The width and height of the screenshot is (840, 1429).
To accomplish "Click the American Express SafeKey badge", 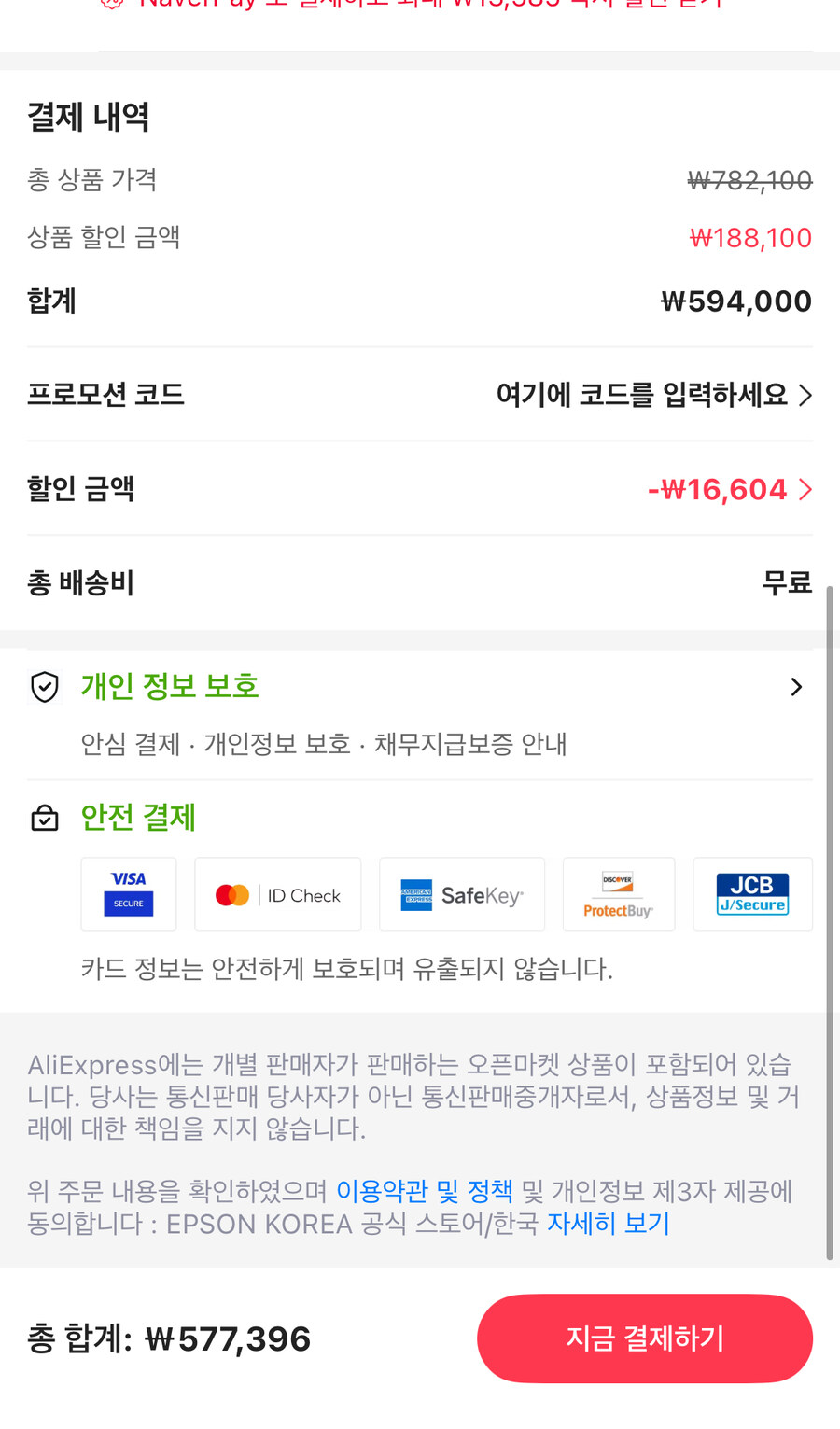I will click(461, 893).
